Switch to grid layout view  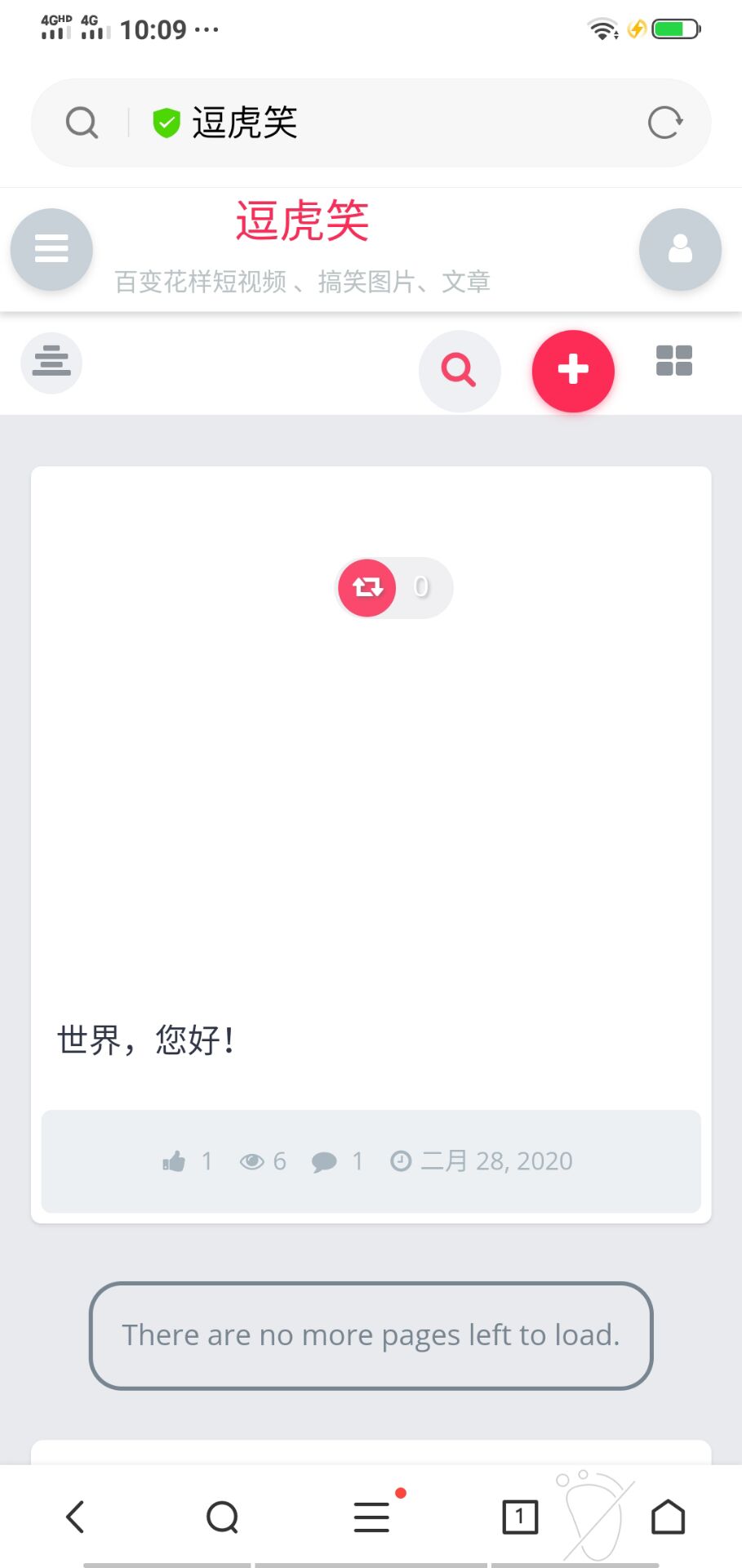point(673,360)
